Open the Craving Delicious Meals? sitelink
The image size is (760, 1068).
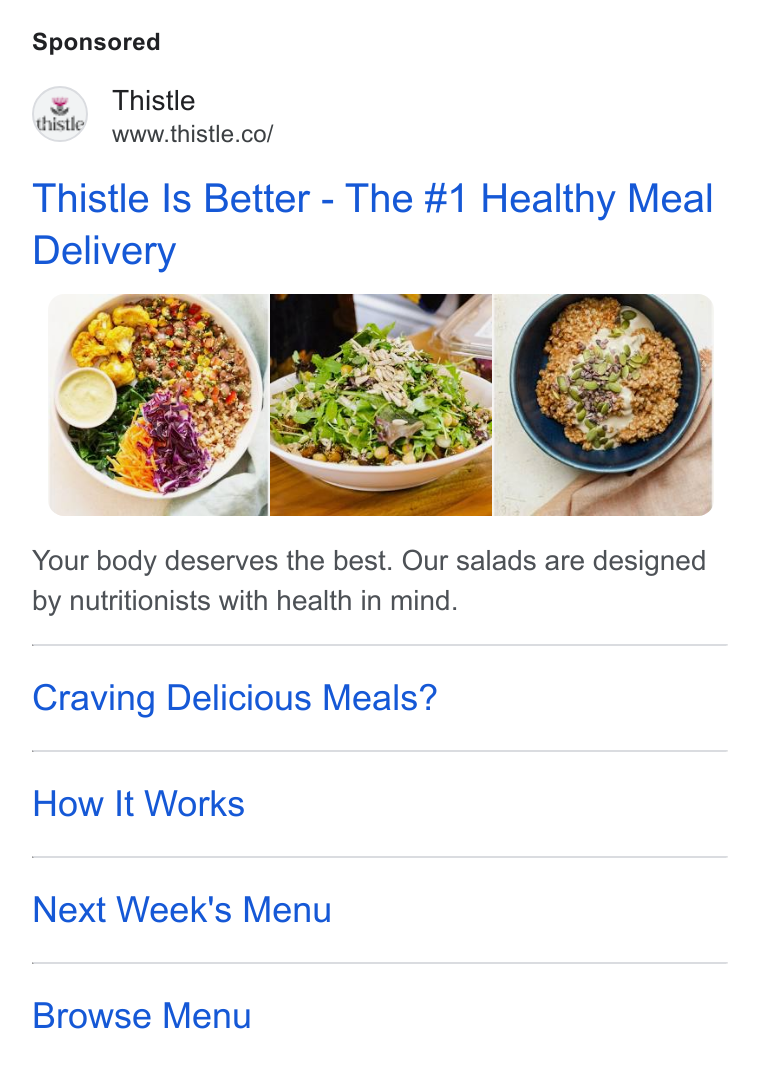(x=235, y=698)
